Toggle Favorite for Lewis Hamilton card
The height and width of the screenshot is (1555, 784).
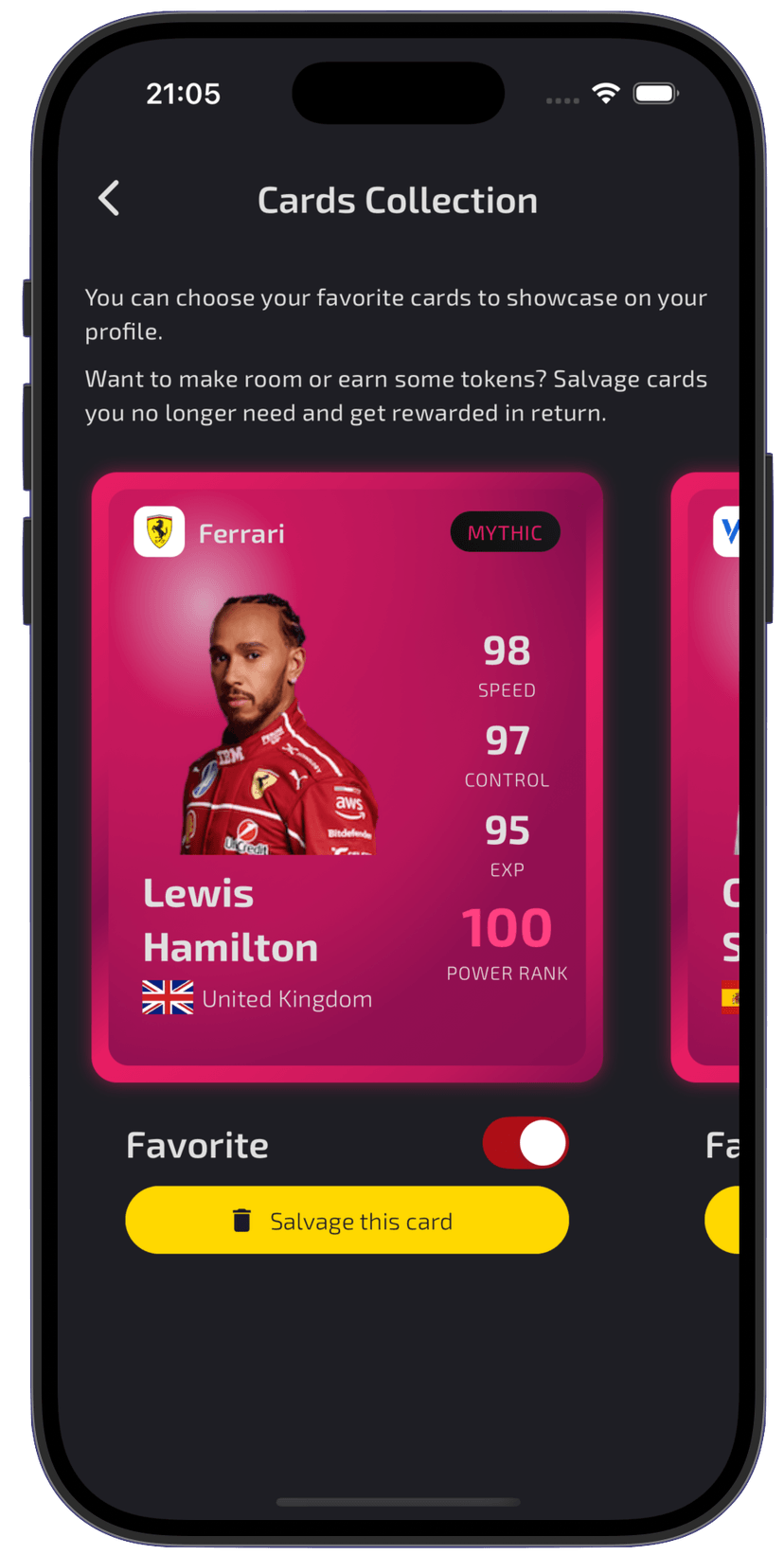(526, 1143)
